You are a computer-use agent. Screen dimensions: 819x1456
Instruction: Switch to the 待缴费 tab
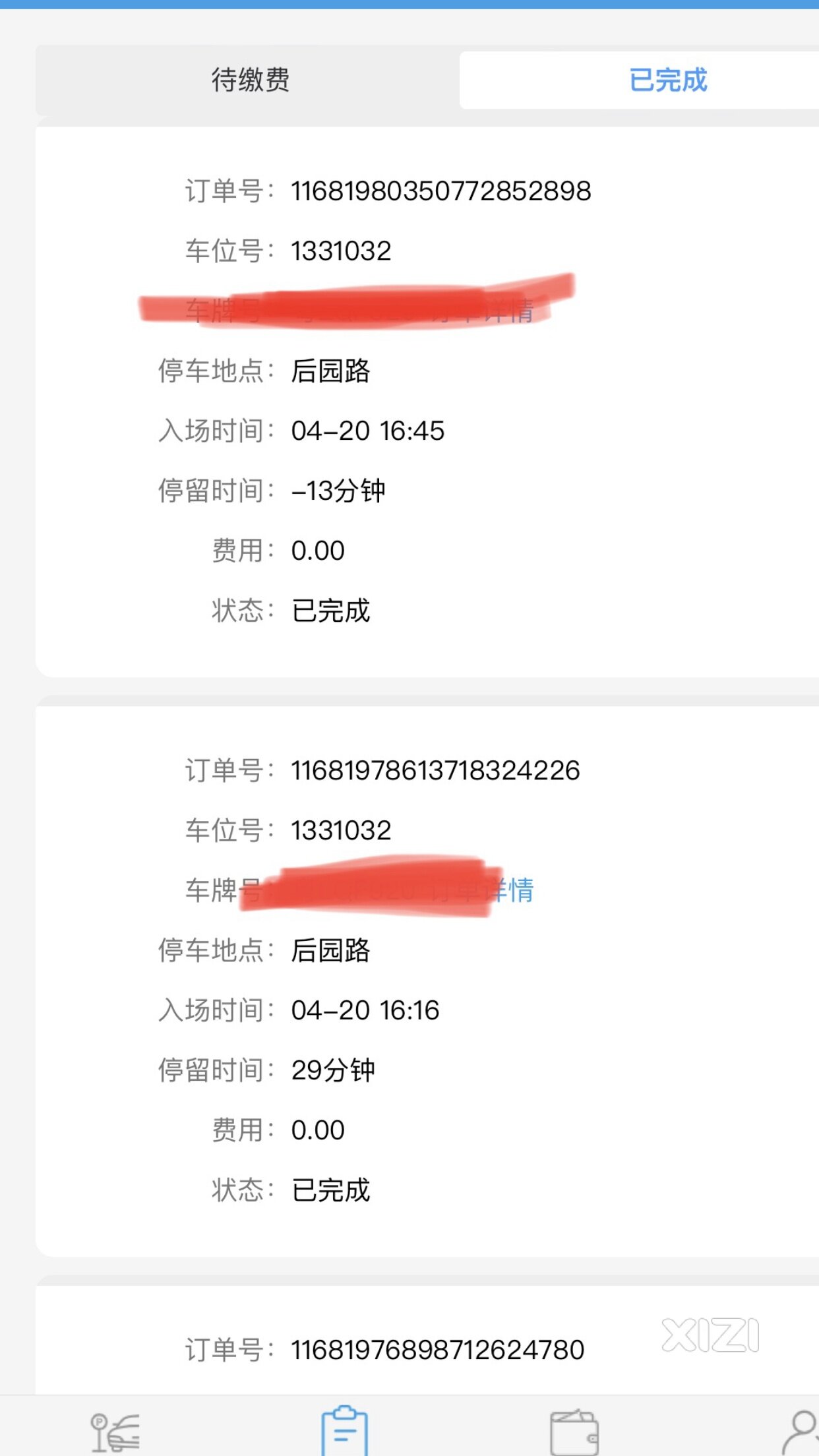tap(250, 80)
